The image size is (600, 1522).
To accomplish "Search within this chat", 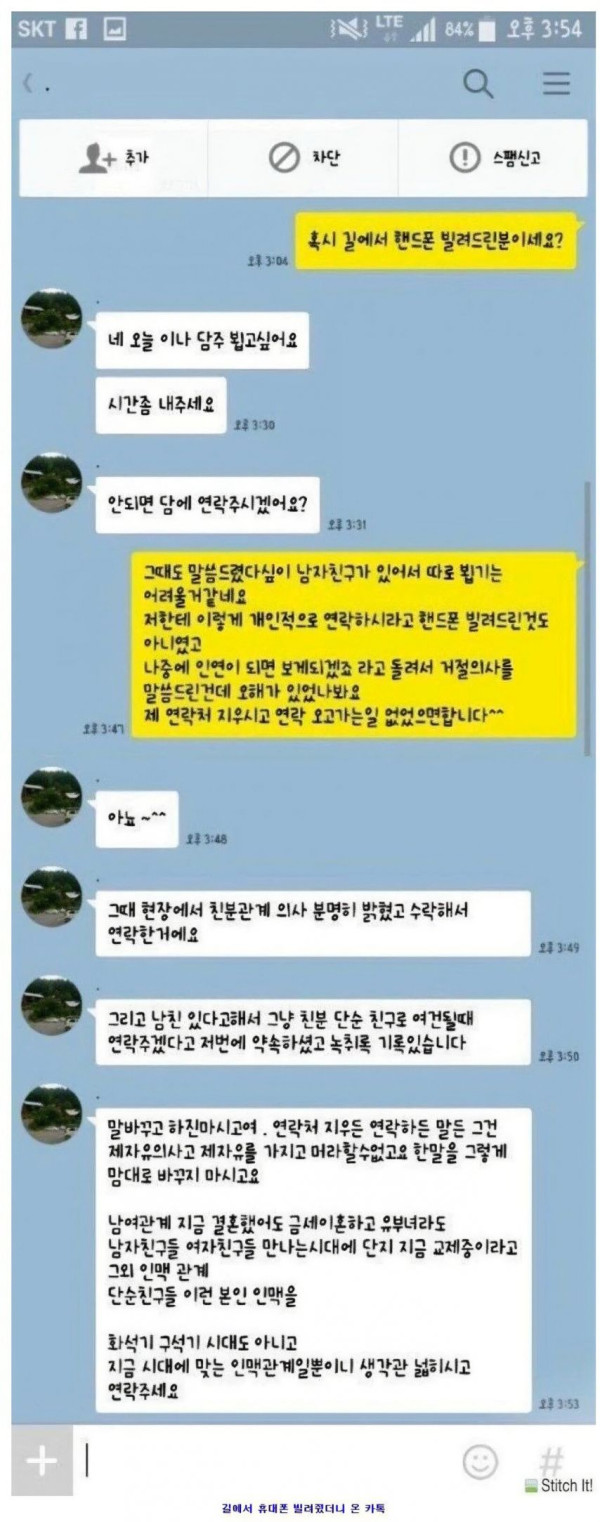I will click(x=478, y=85).
